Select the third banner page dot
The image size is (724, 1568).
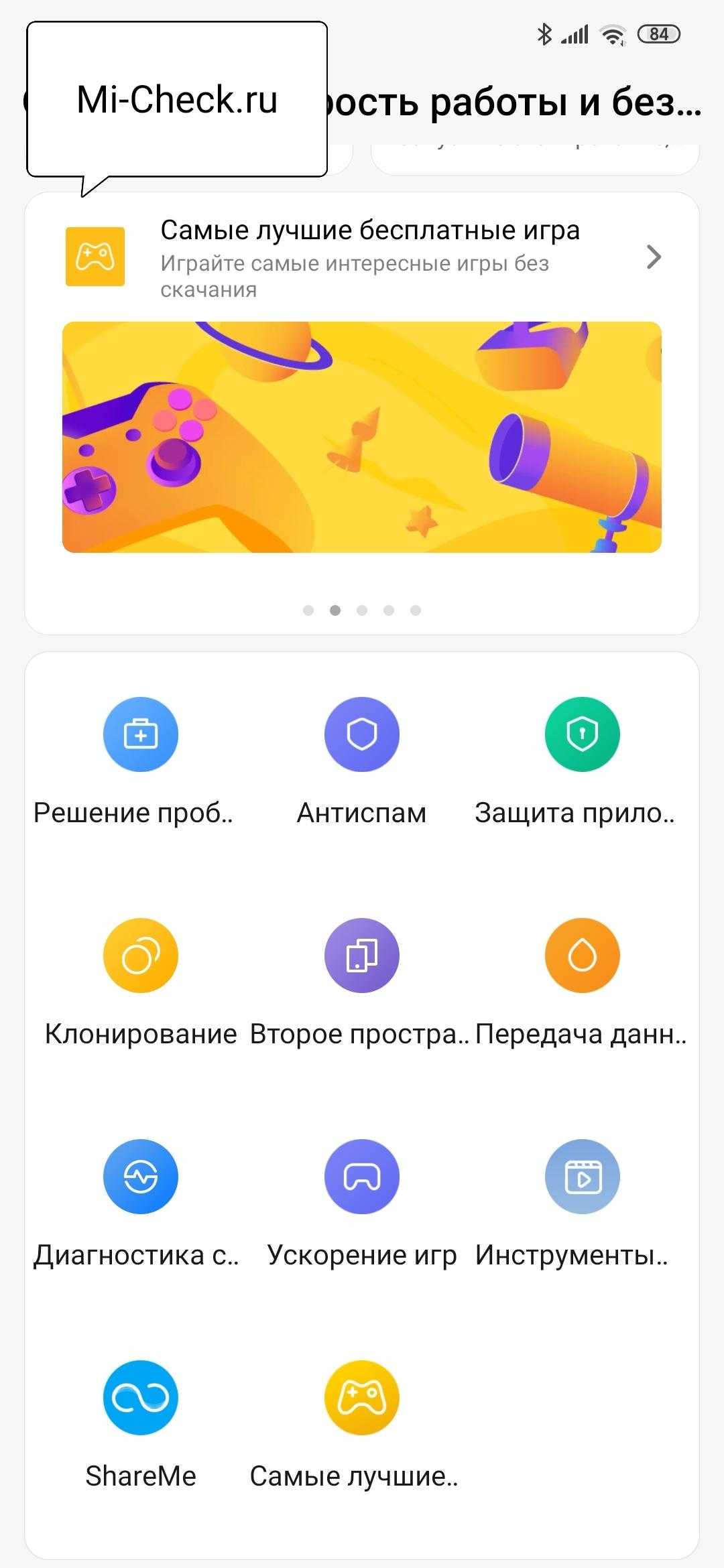pos(362,610)
